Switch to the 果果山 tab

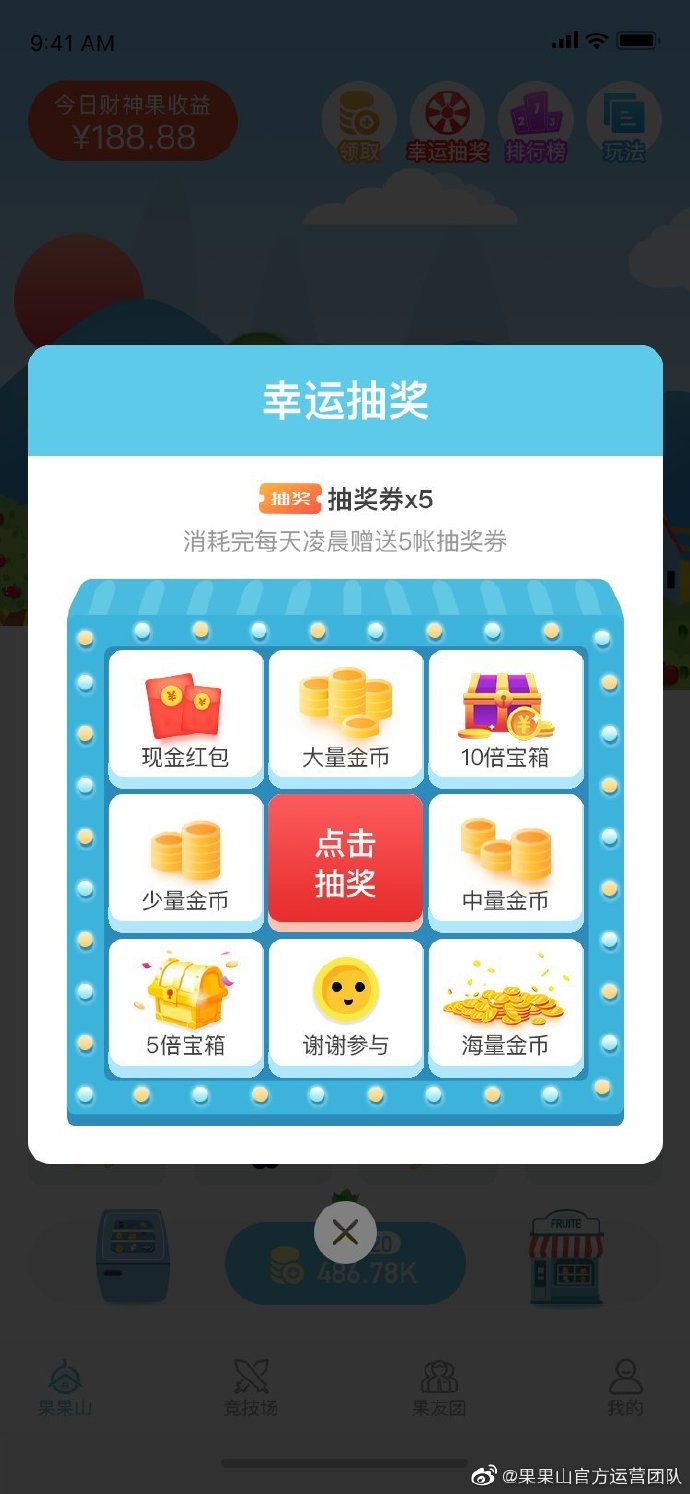click(x=65, y=1387)
